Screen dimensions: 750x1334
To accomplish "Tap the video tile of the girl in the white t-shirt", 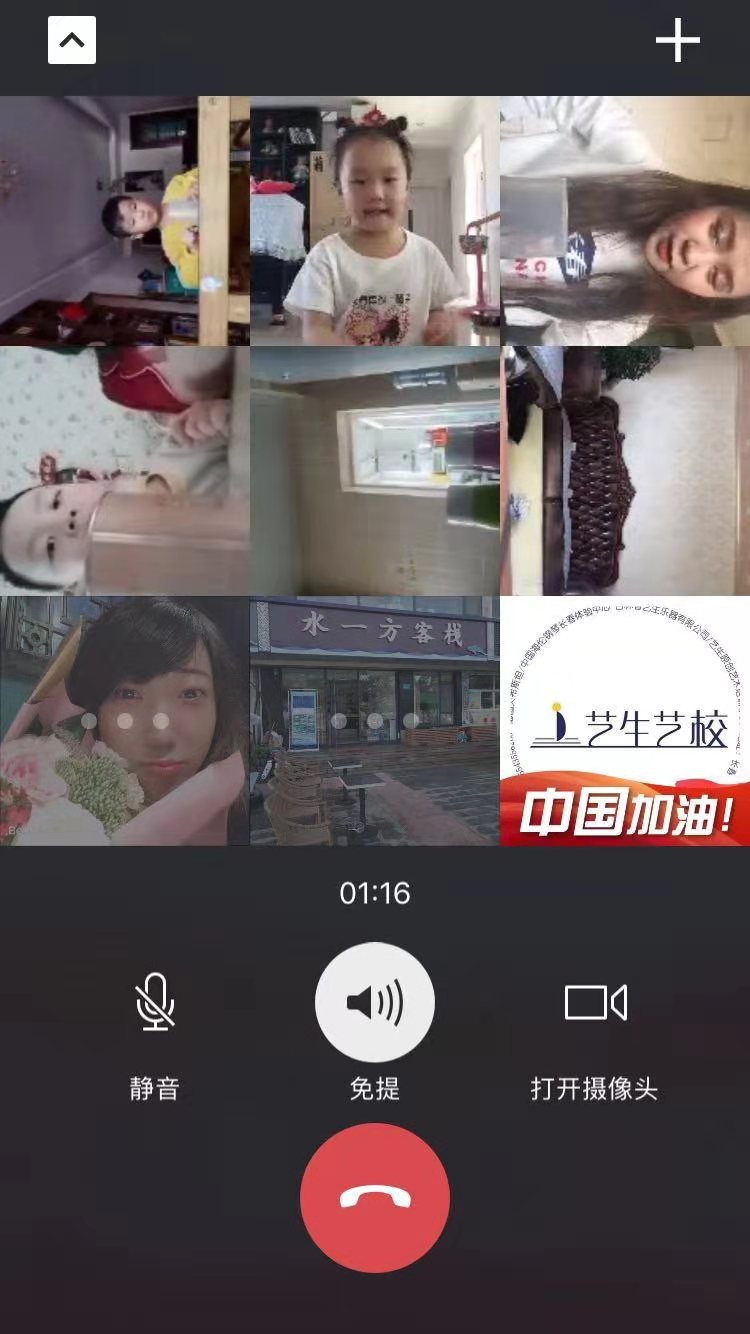I will 375,221.
